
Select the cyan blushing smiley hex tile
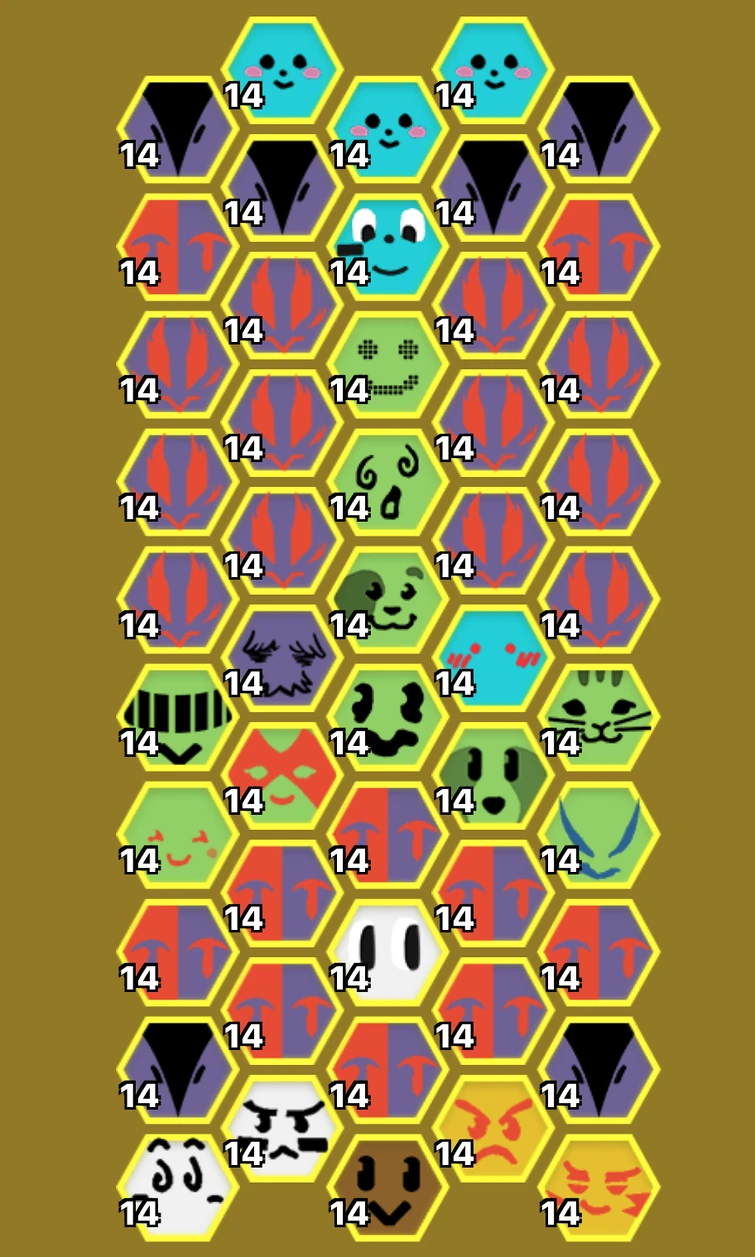tap(282, 65)
